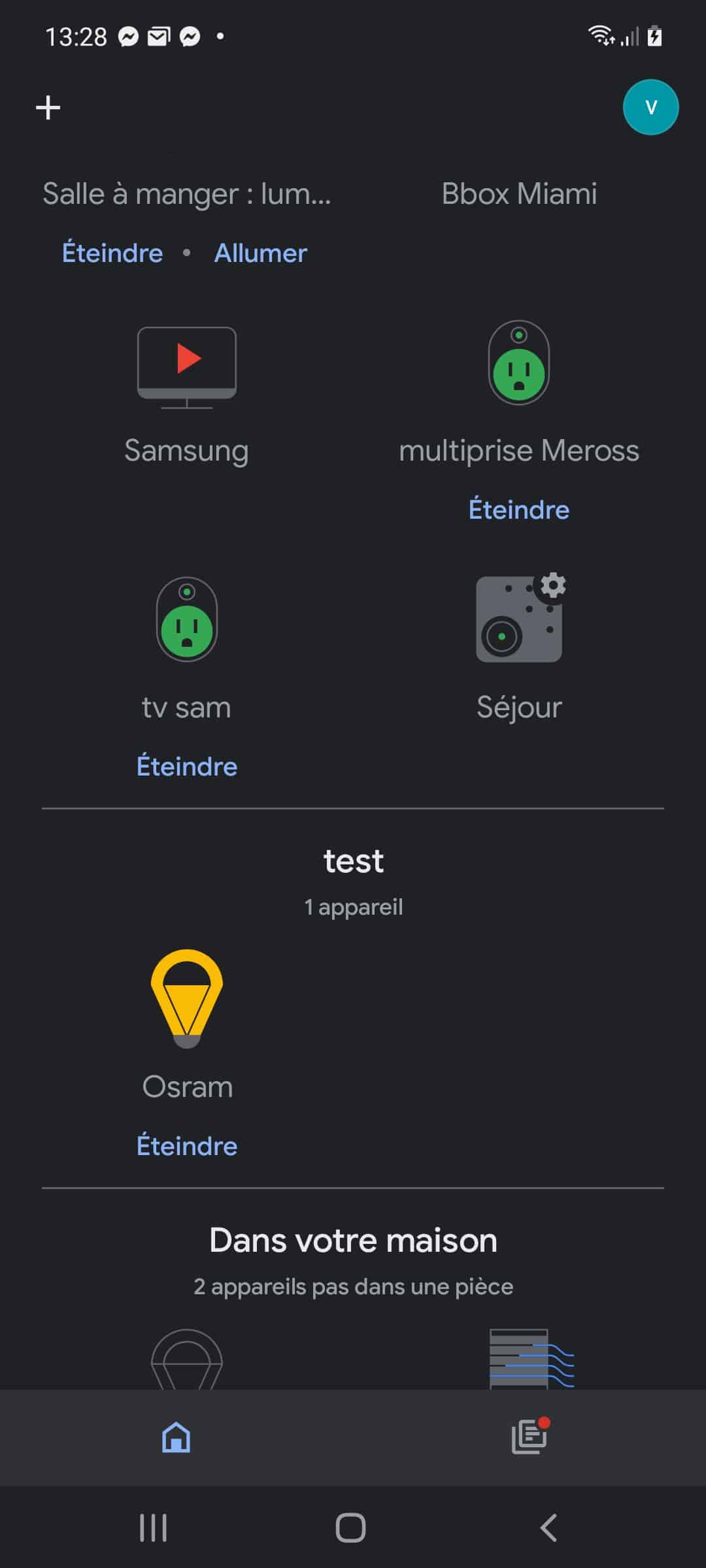
Task: Tap Allumer for Salle à manger lights
Action: pyautogui.click(x=260, y=253)
